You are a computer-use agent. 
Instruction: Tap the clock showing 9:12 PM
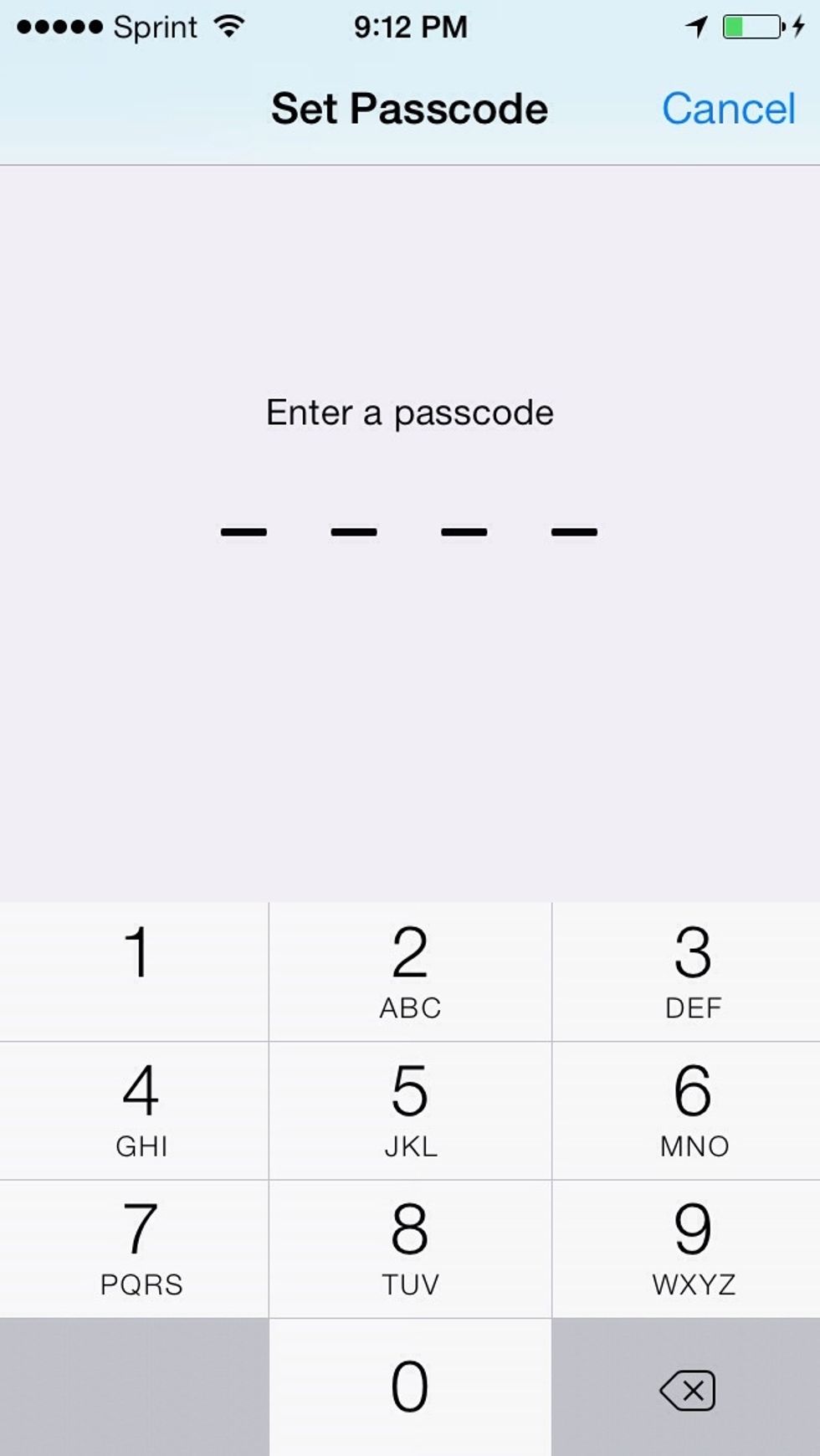(410, 25)
